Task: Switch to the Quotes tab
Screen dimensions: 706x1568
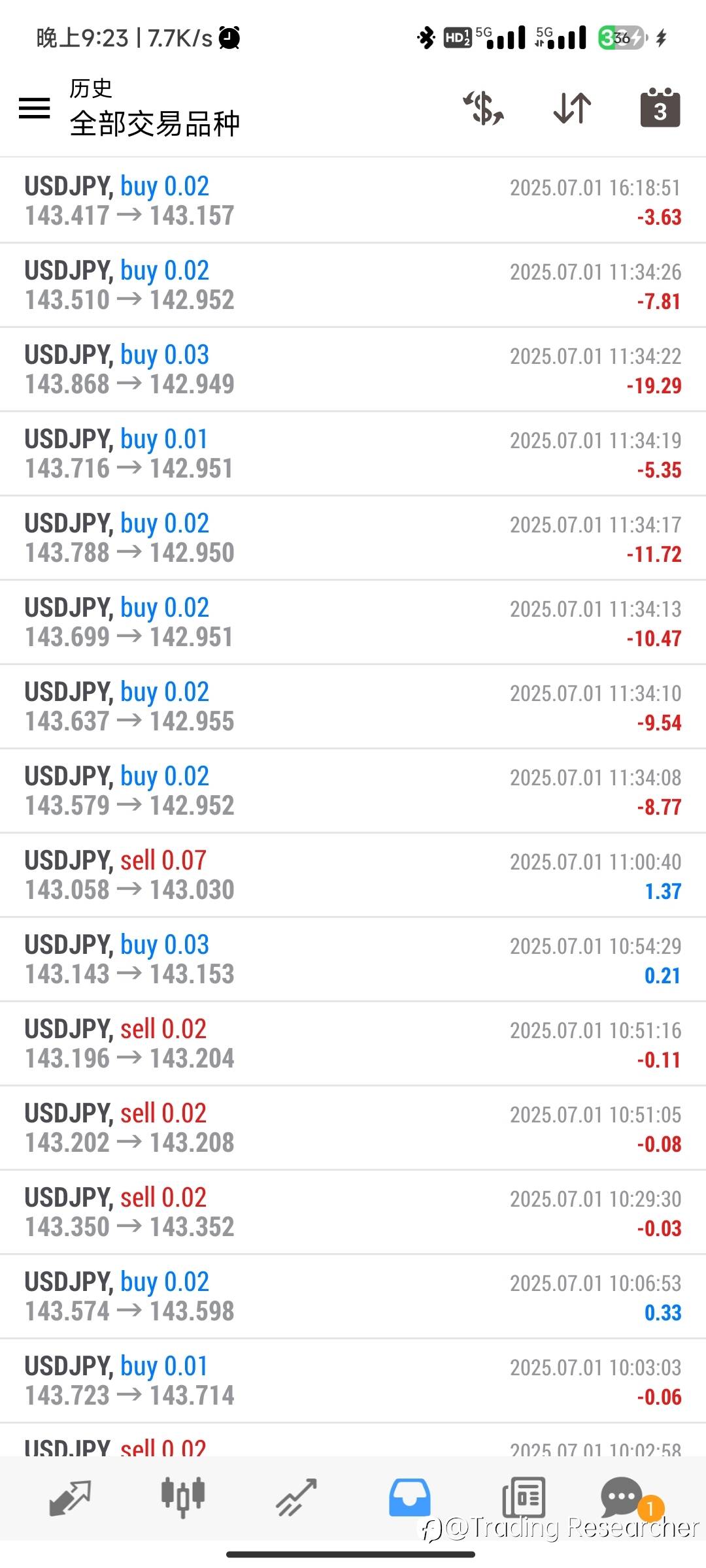Action: coord(71,1497)
